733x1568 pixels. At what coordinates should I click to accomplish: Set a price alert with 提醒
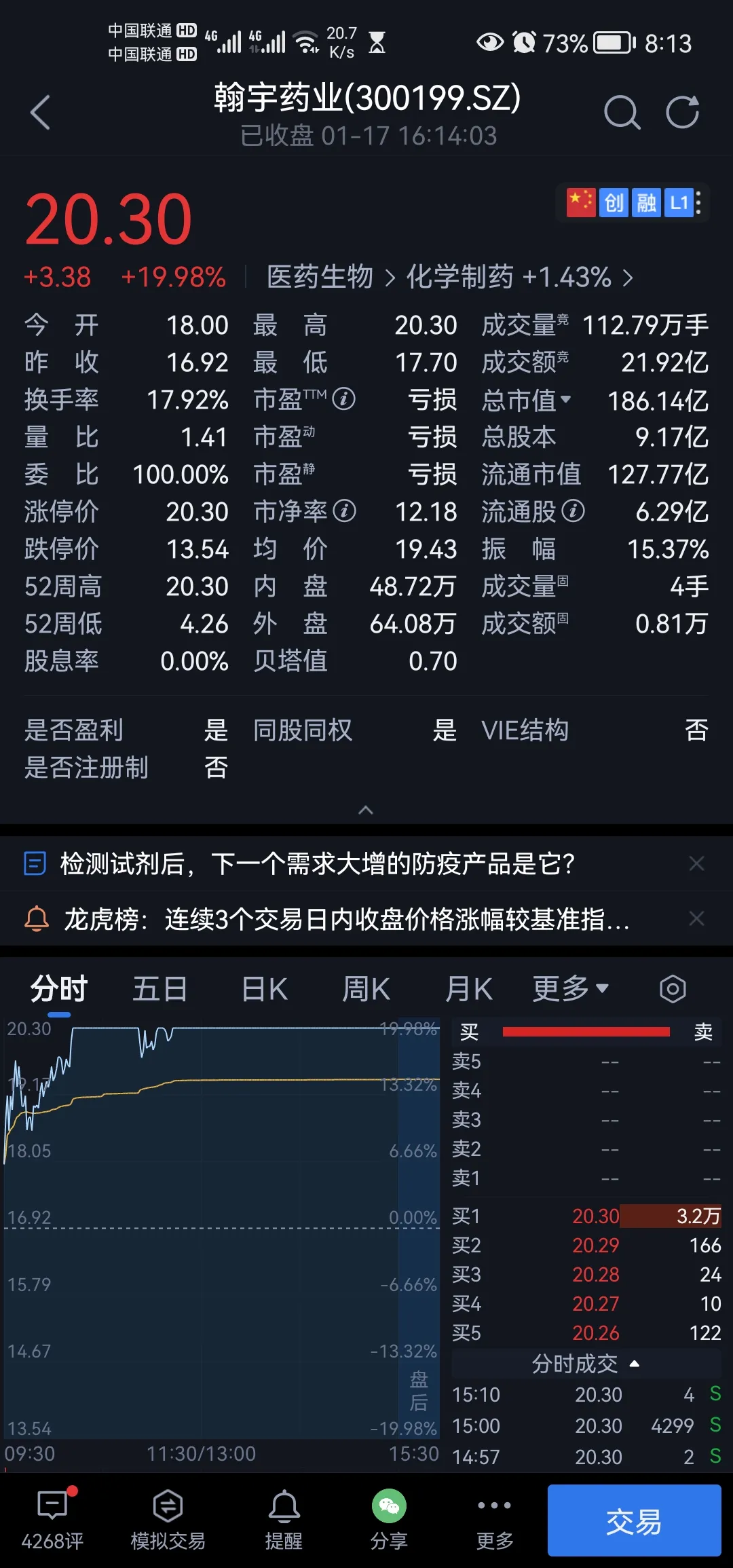coord(284,1520)
